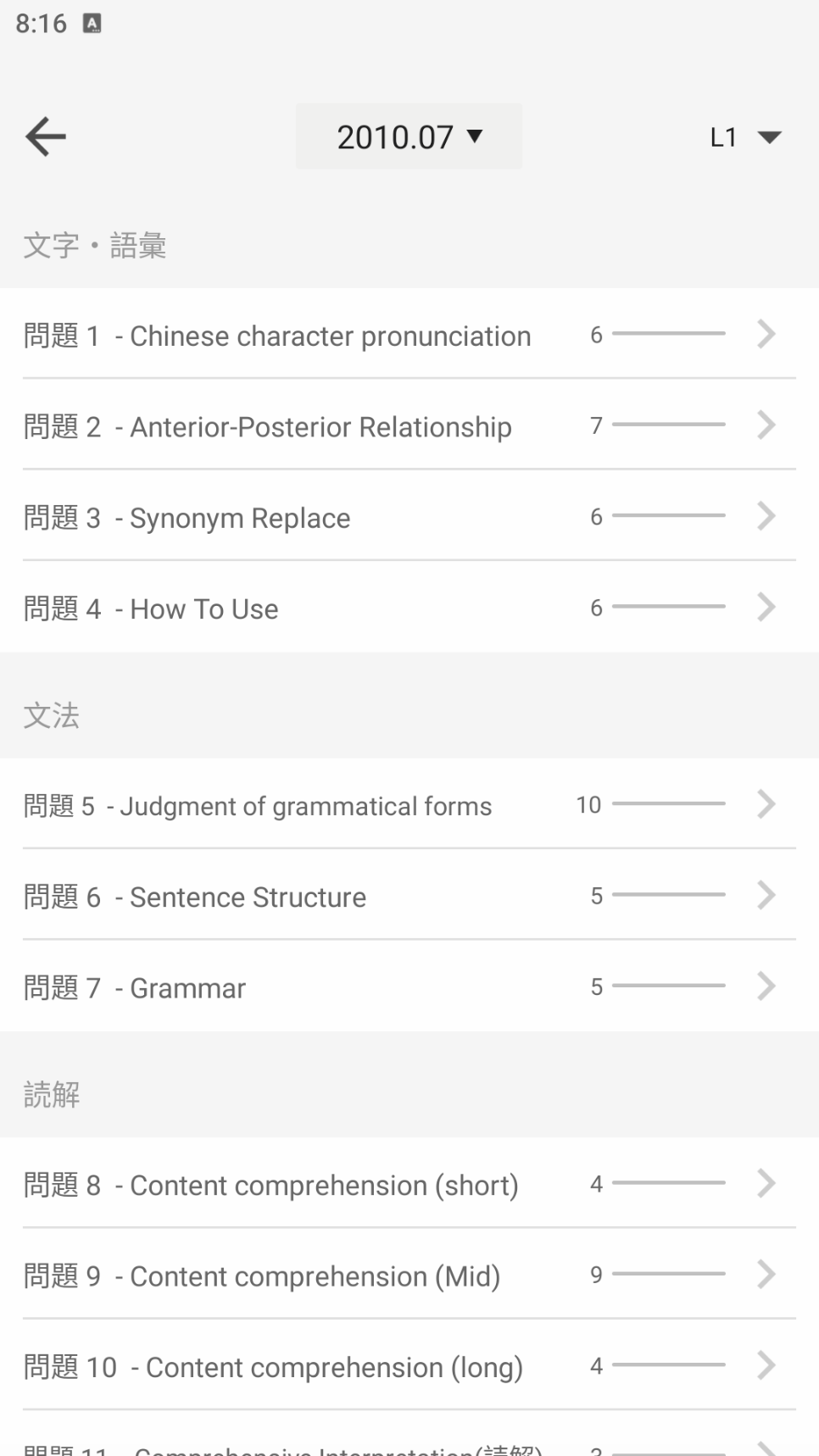Screen dimensions: 819x1456
Task: Tap the progress bar for 問題 5
Action: (670, 803)
